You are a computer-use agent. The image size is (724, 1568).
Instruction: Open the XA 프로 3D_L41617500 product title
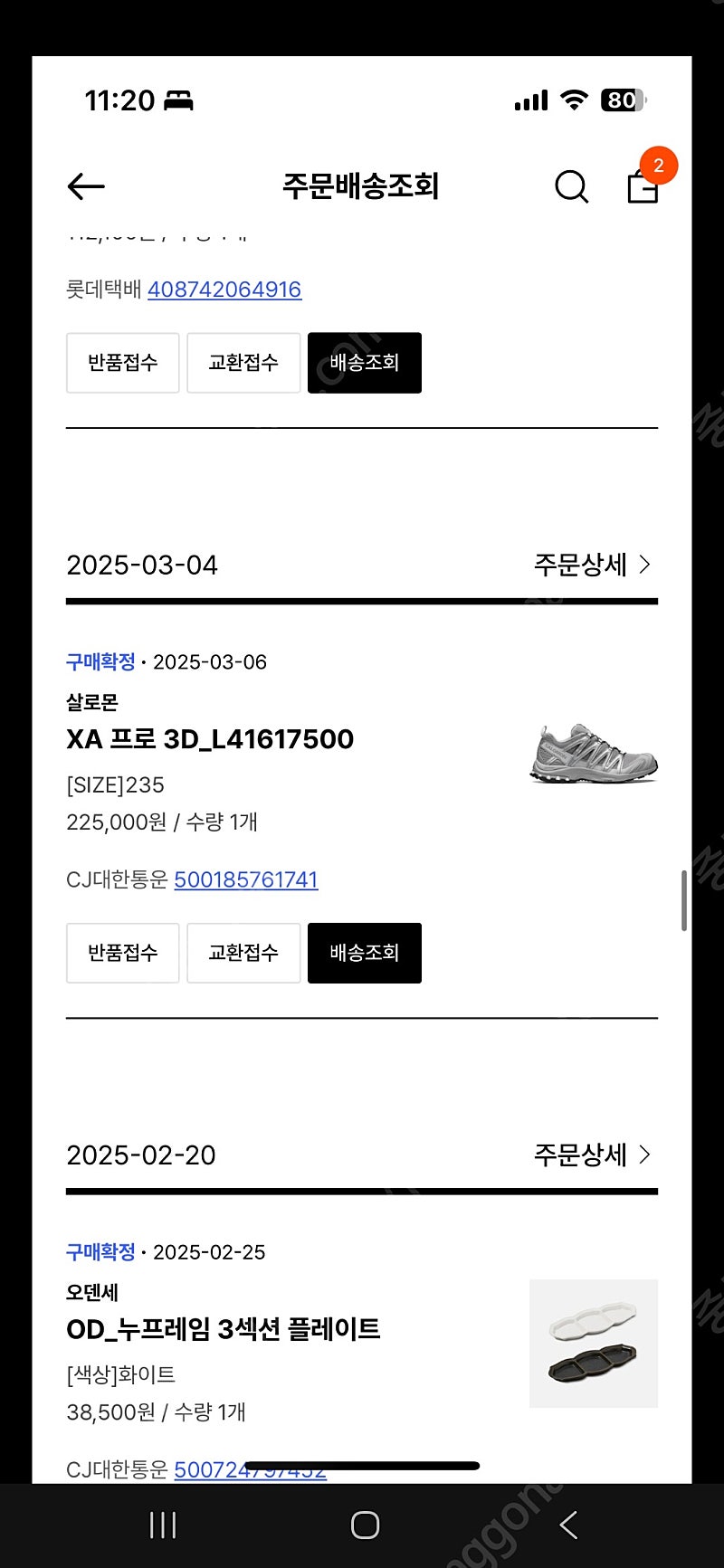tap(210, 739)
